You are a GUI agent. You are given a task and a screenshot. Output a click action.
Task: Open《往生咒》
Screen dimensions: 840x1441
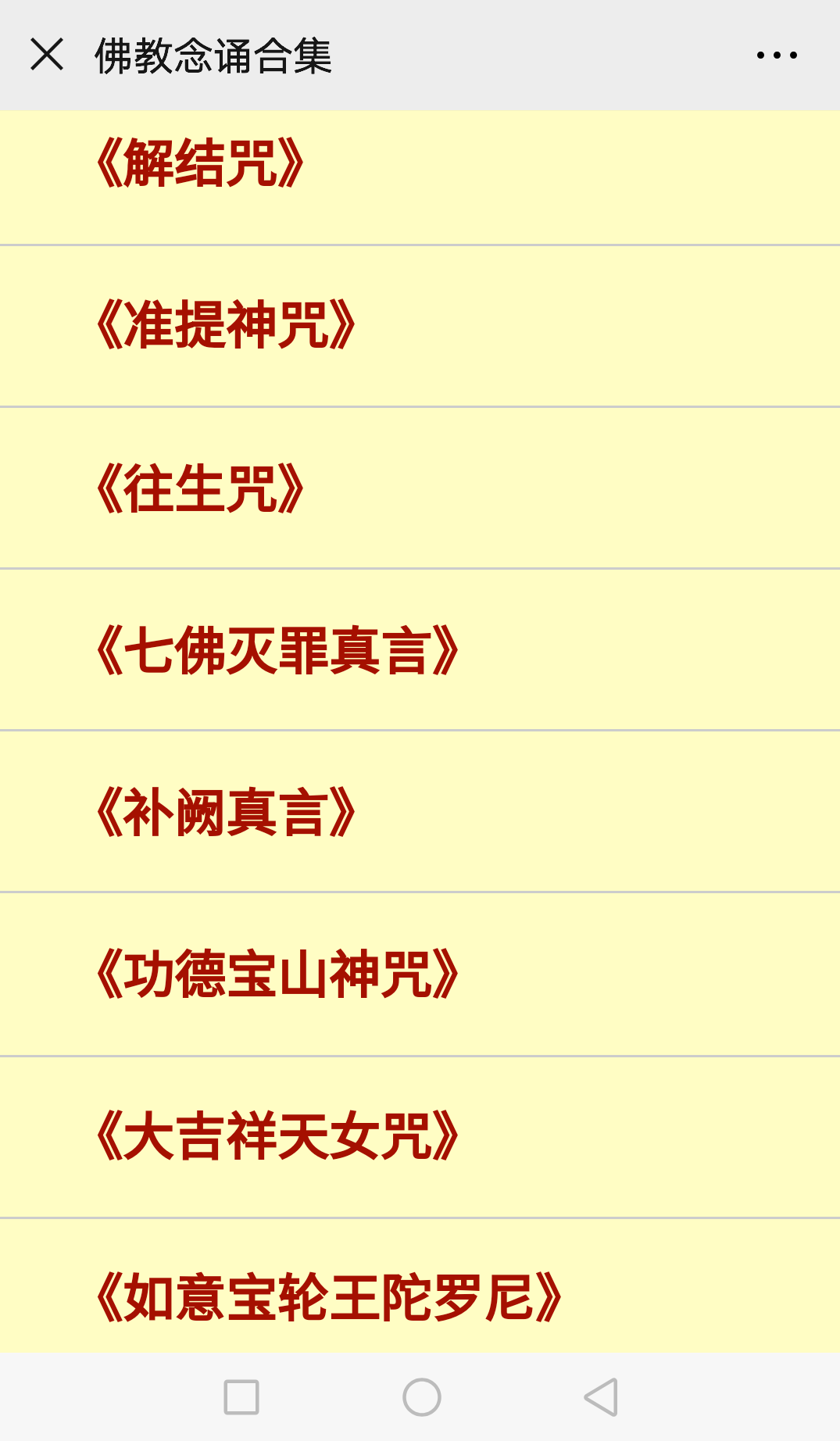tap(420, 488)
